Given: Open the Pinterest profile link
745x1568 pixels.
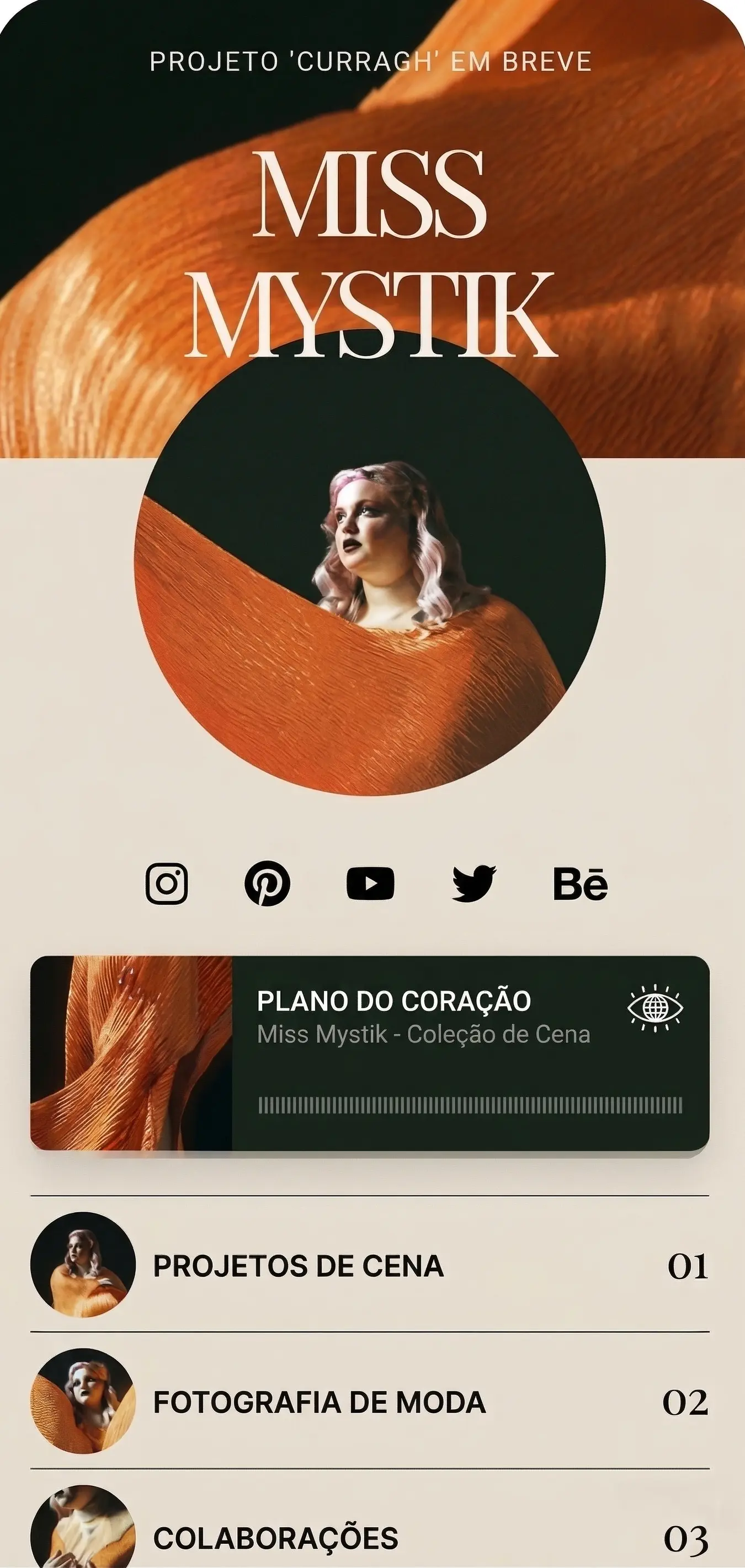Looking at the screenshot, I should coord(267,883).
